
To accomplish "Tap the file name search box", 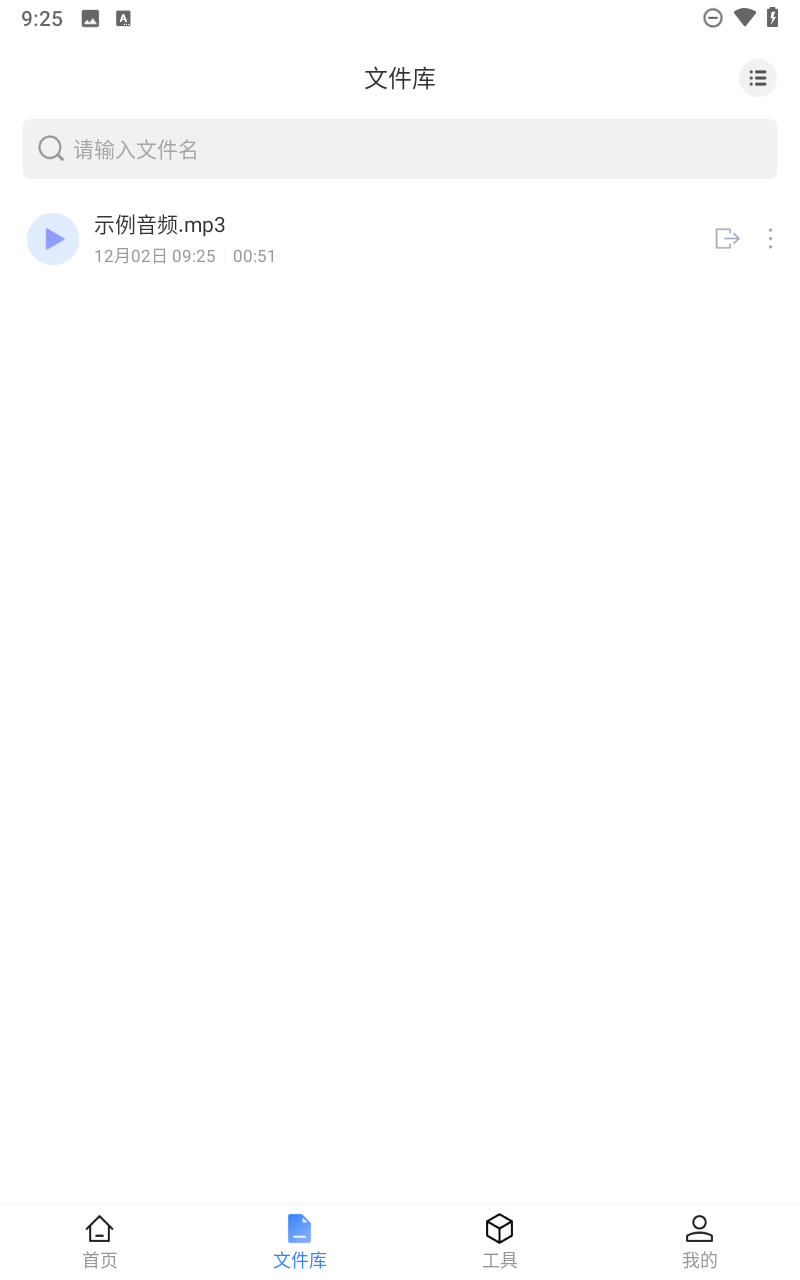I will 400,149.
